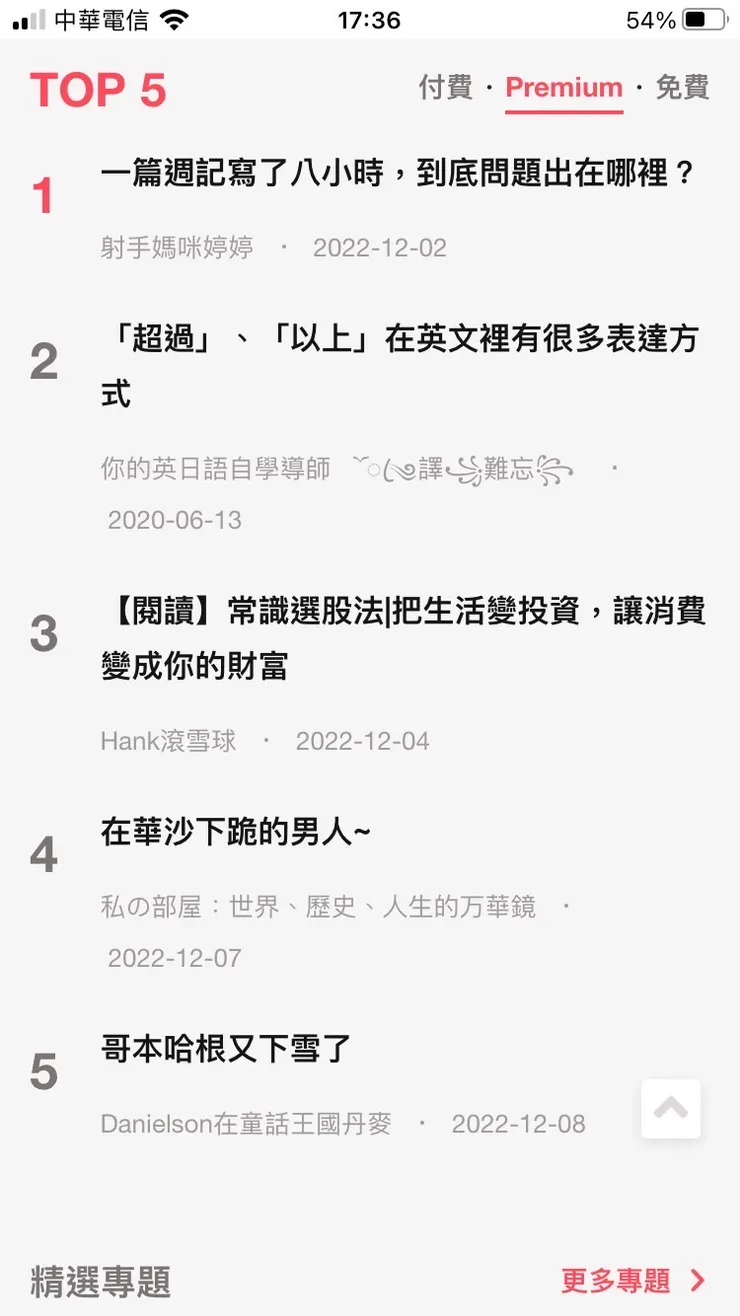Tap the scroll-to-top arrow button

coord(670,1109)
